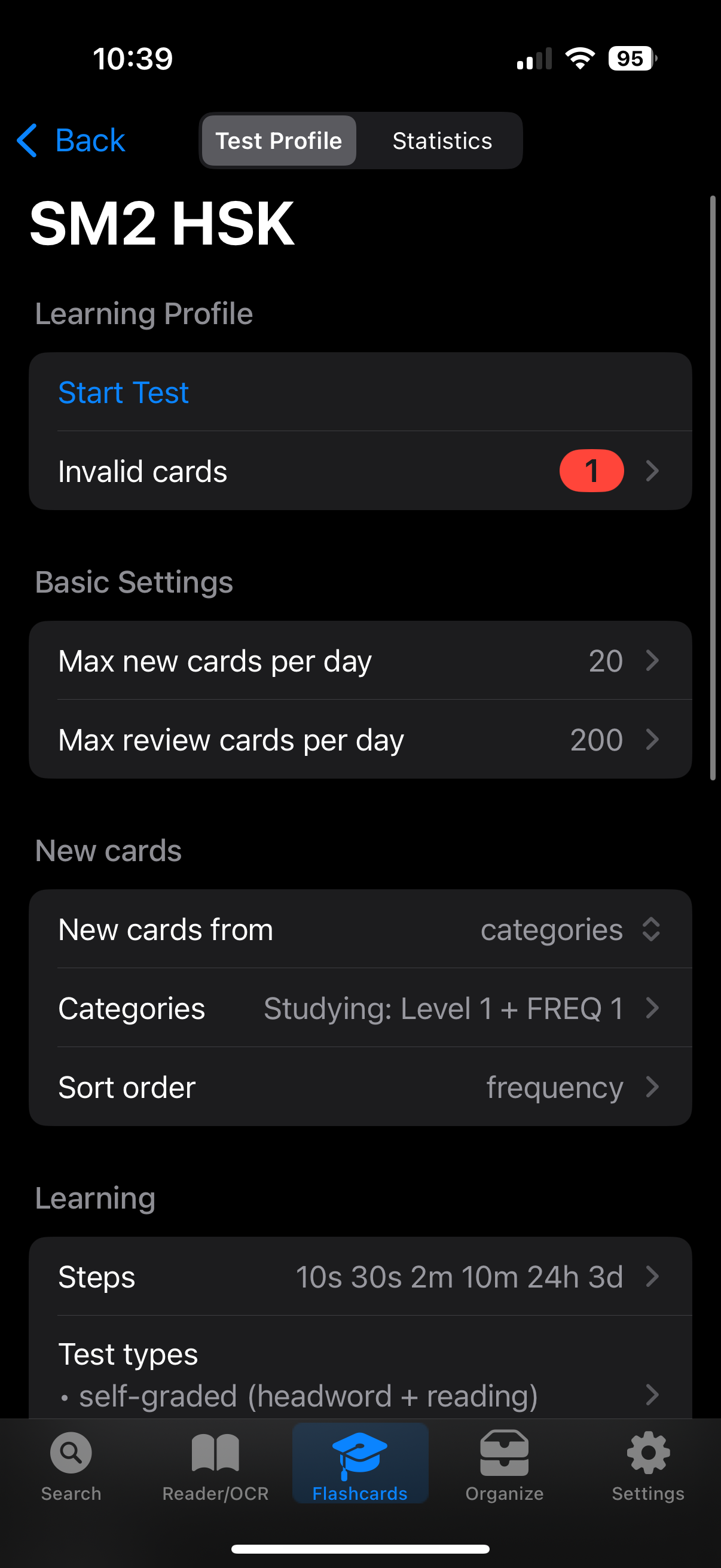Go back to the previous screen
This screenshot has width=721, height=1568.
coord(71,141)
